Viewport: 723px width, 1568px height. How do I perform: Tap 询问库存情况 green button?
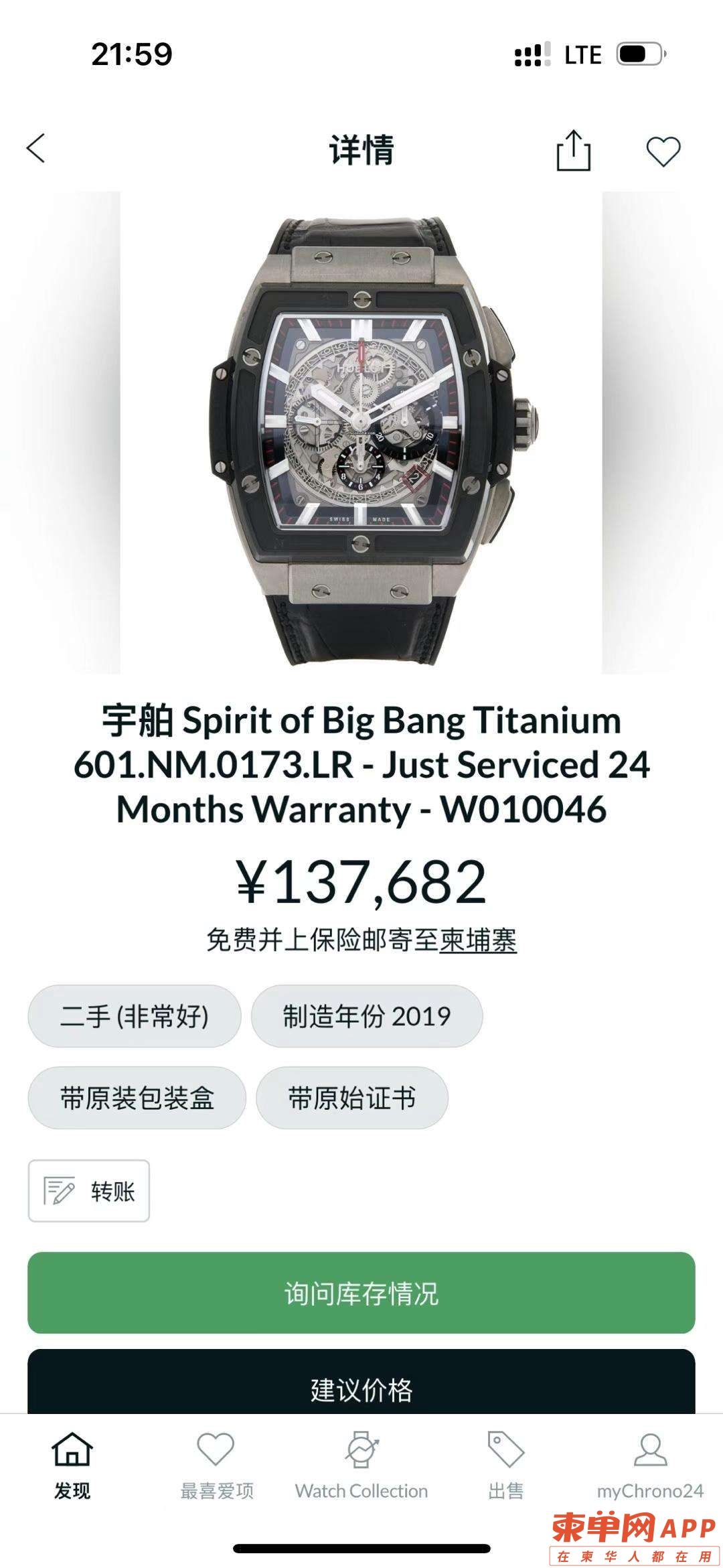[361, 1293]
